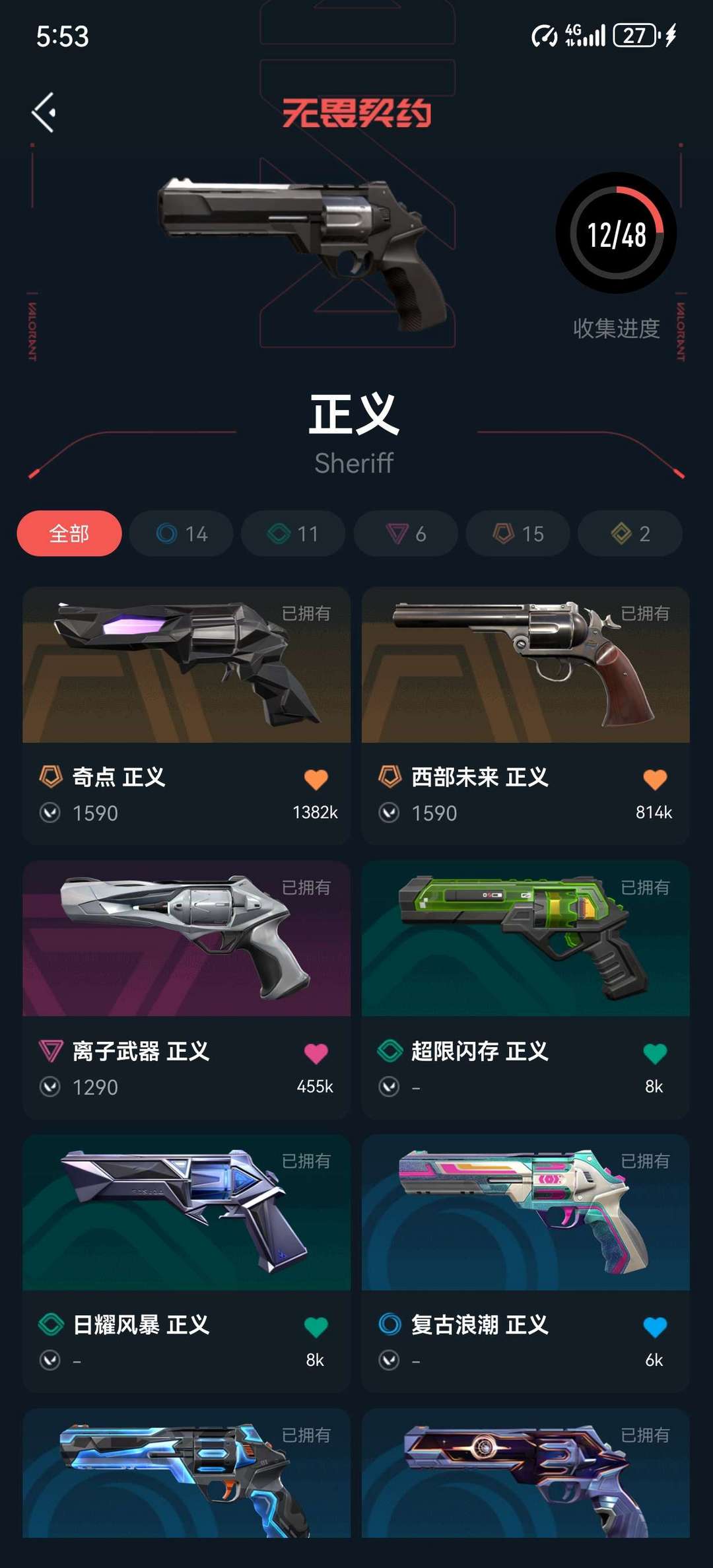Viewport: 713px width, 1568px height.
Task: Open the 超限闪存 正义 skin card
Action: pos(526,989)
